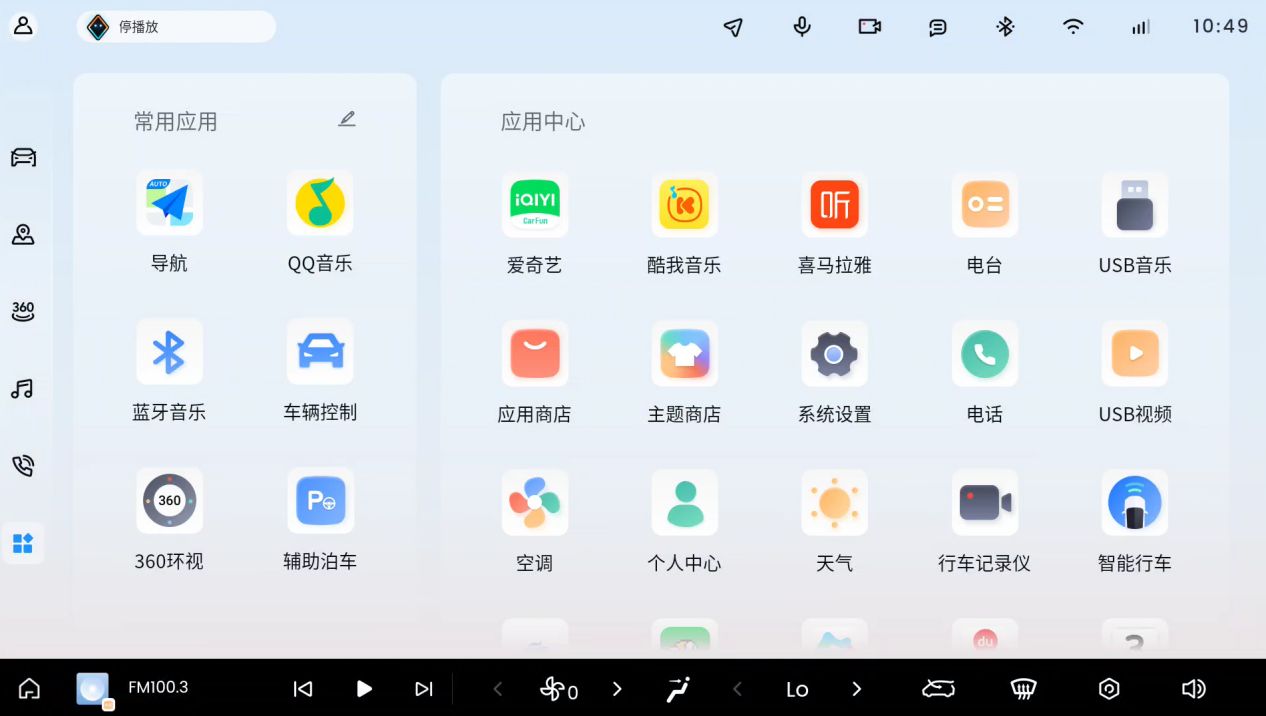The image size is (1266, 716).
Task: Play the FM100.3 radio
Action: 365,688
